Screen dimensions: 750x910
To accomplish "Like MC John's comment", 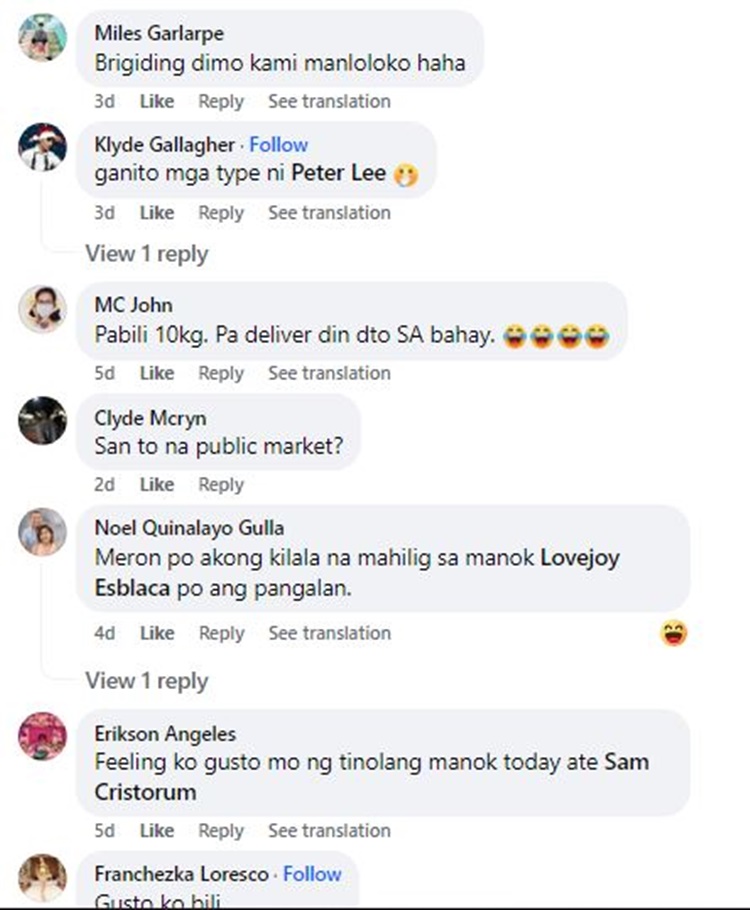I will pos(156,373).
